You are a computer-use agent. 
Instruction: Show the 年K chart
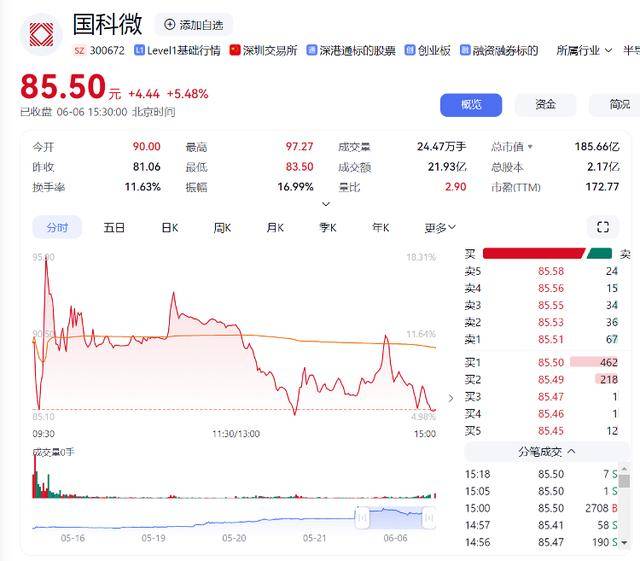click(381, 227)
